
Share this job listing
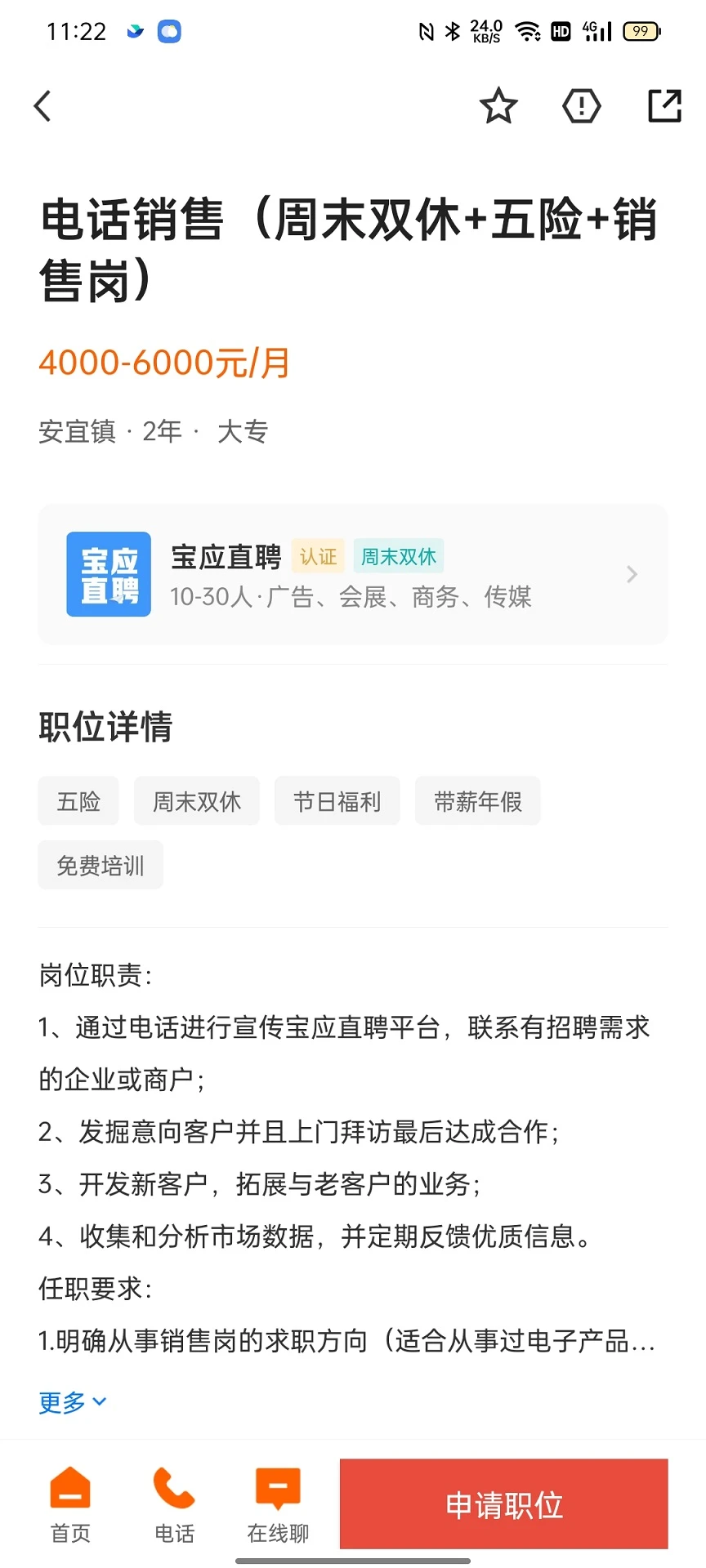664,106
